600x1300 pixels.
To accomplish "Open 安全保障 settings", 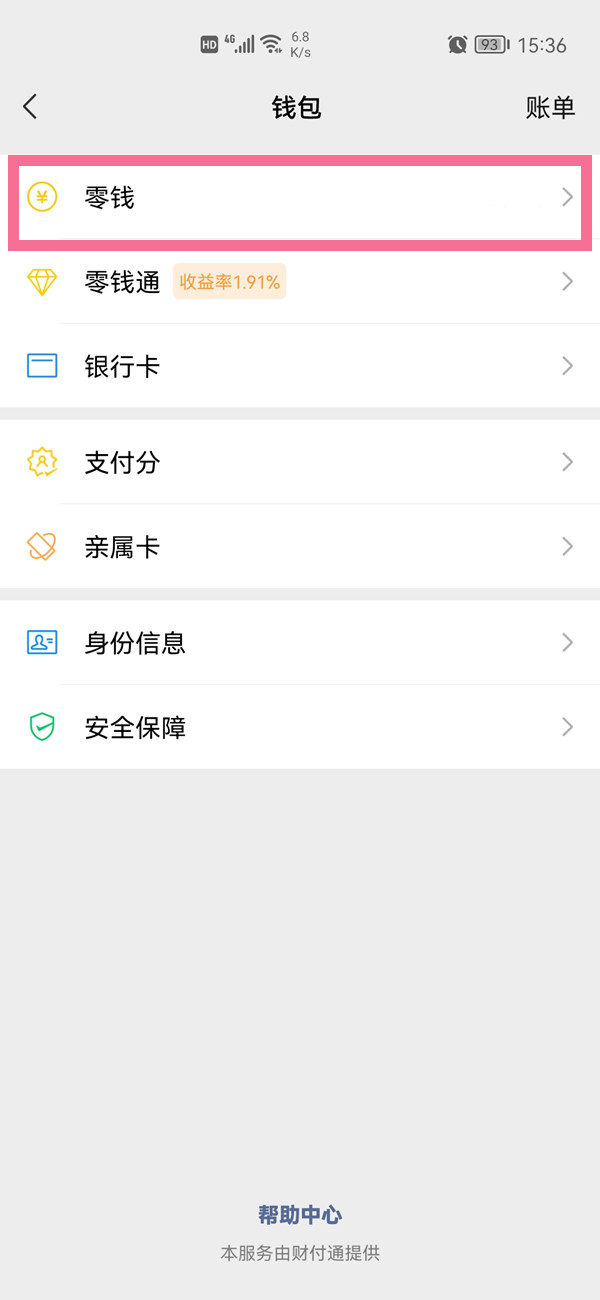I will click(300, 727).
